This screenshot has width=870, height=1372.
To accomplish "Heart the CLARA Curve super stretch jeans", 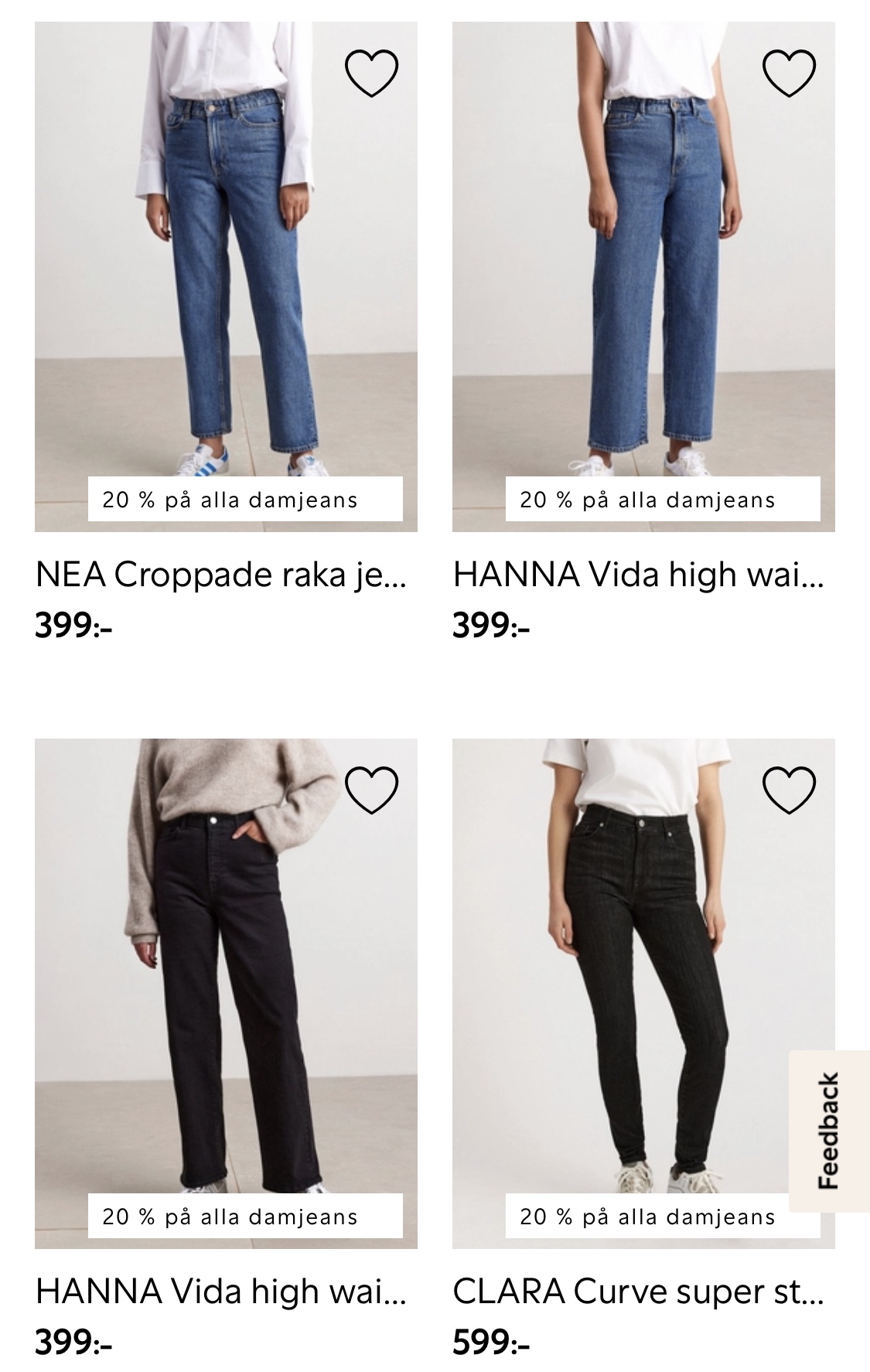I will point(789,790).
